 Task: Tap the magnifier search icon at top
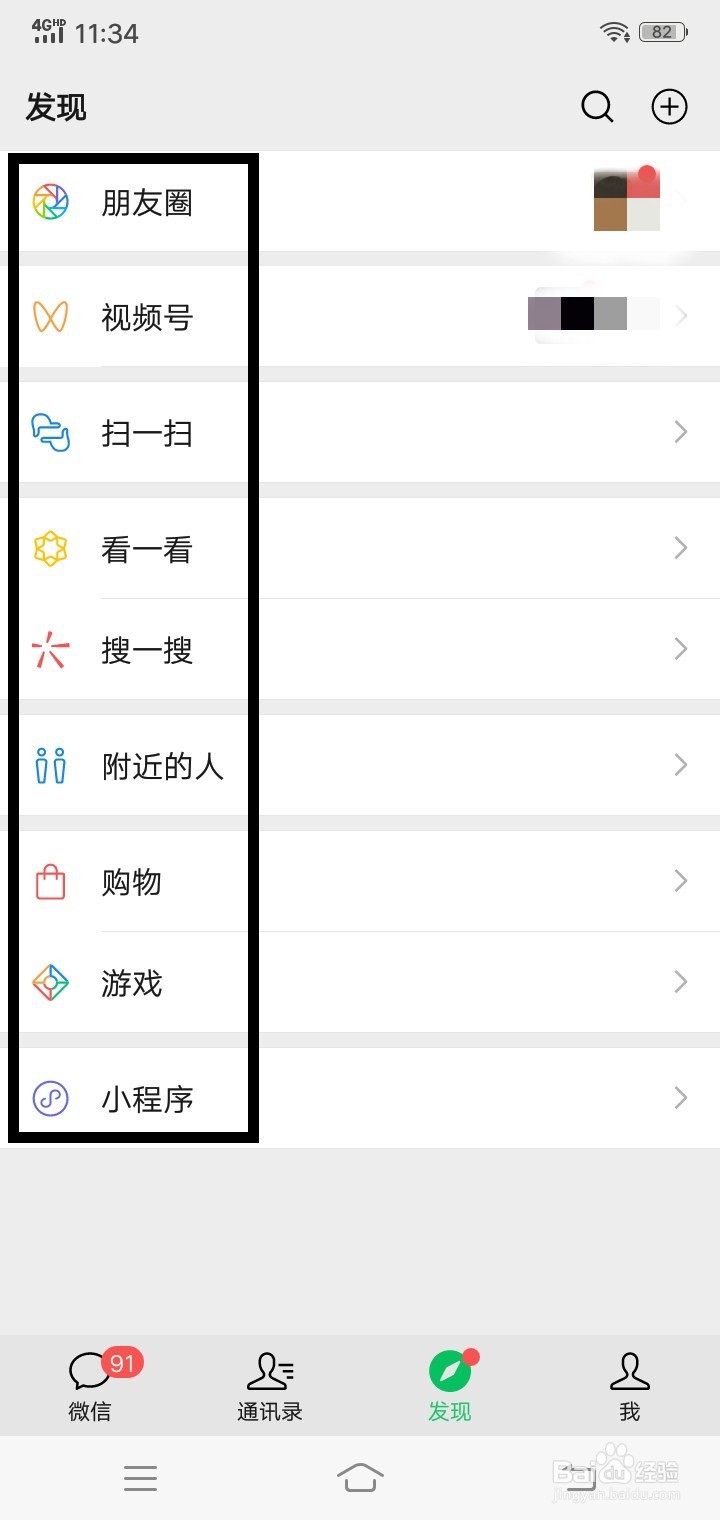pyautogui.click(x=597, y=107)
